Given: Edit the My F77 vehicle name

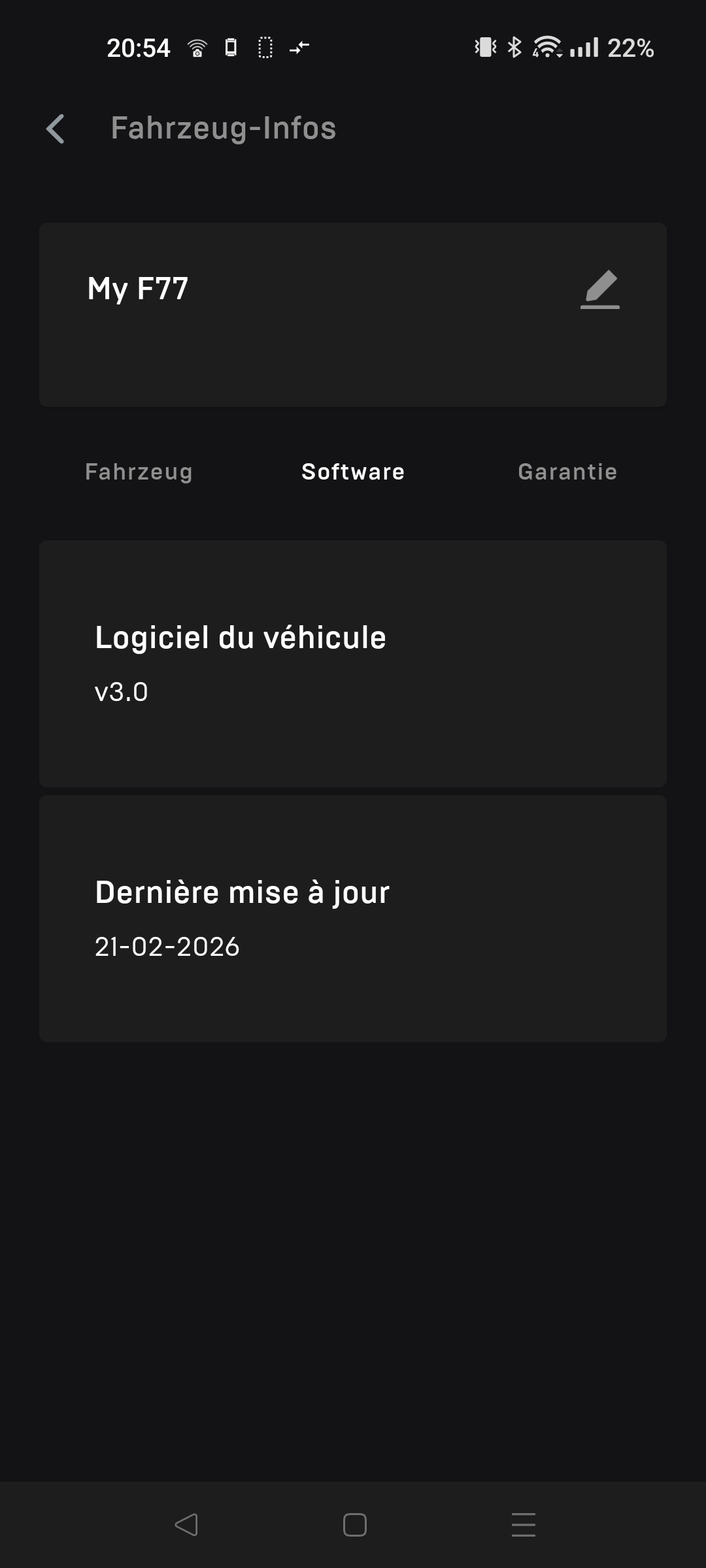Looking at the screenshot, I should pyautogui.click(x=599, y=289).
